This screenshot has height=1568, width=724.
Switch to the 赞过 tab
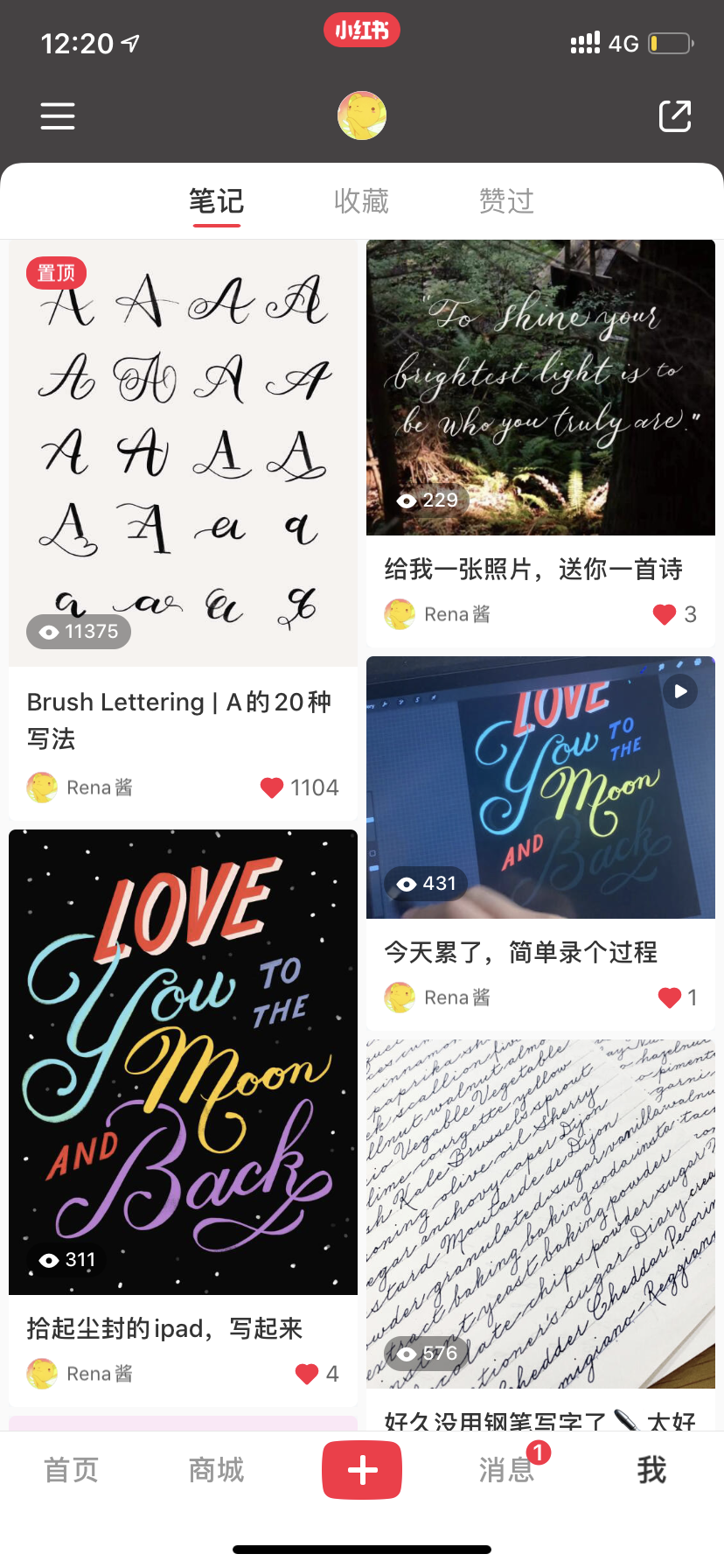(506, 201)
